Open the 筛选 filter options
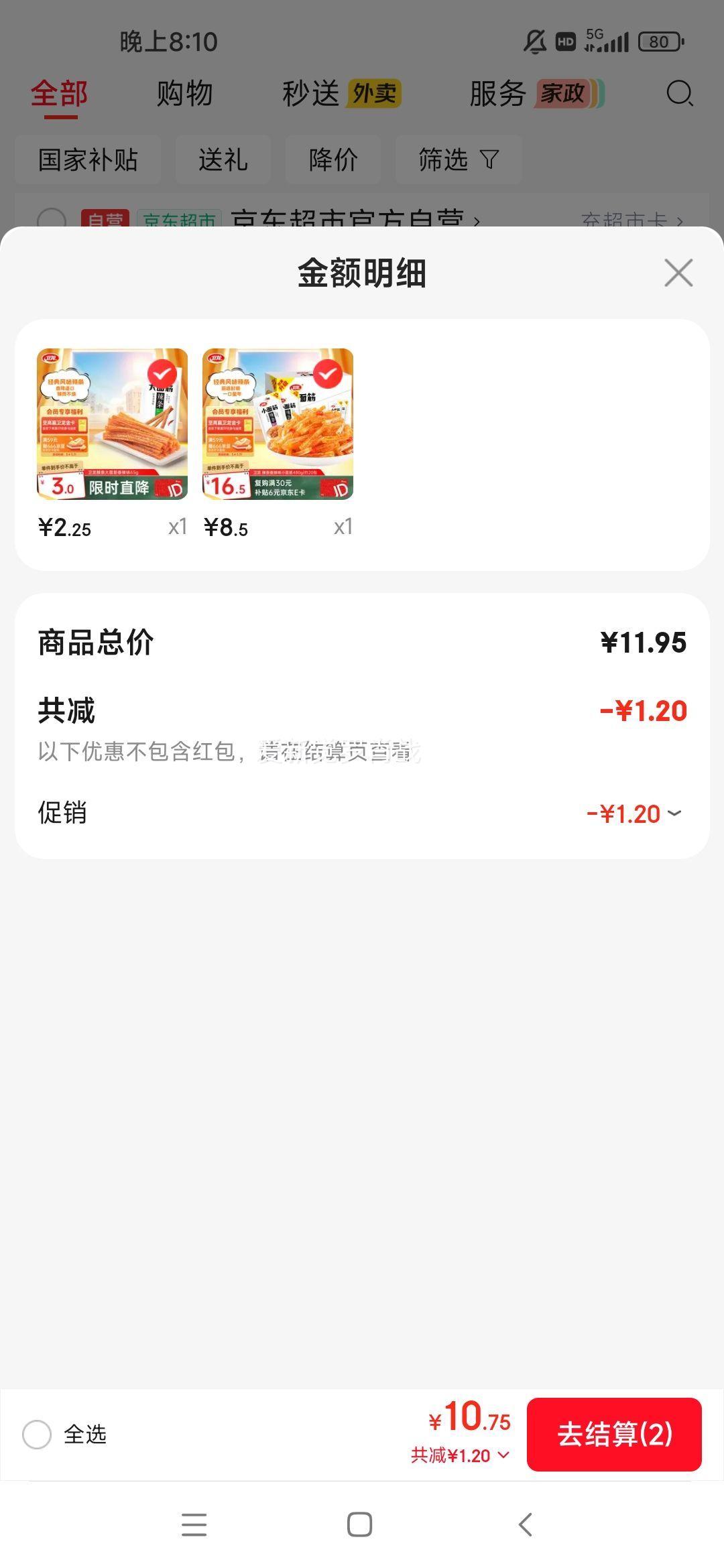The height and width of the screenshot is (1568, 724). pos(459,159)
